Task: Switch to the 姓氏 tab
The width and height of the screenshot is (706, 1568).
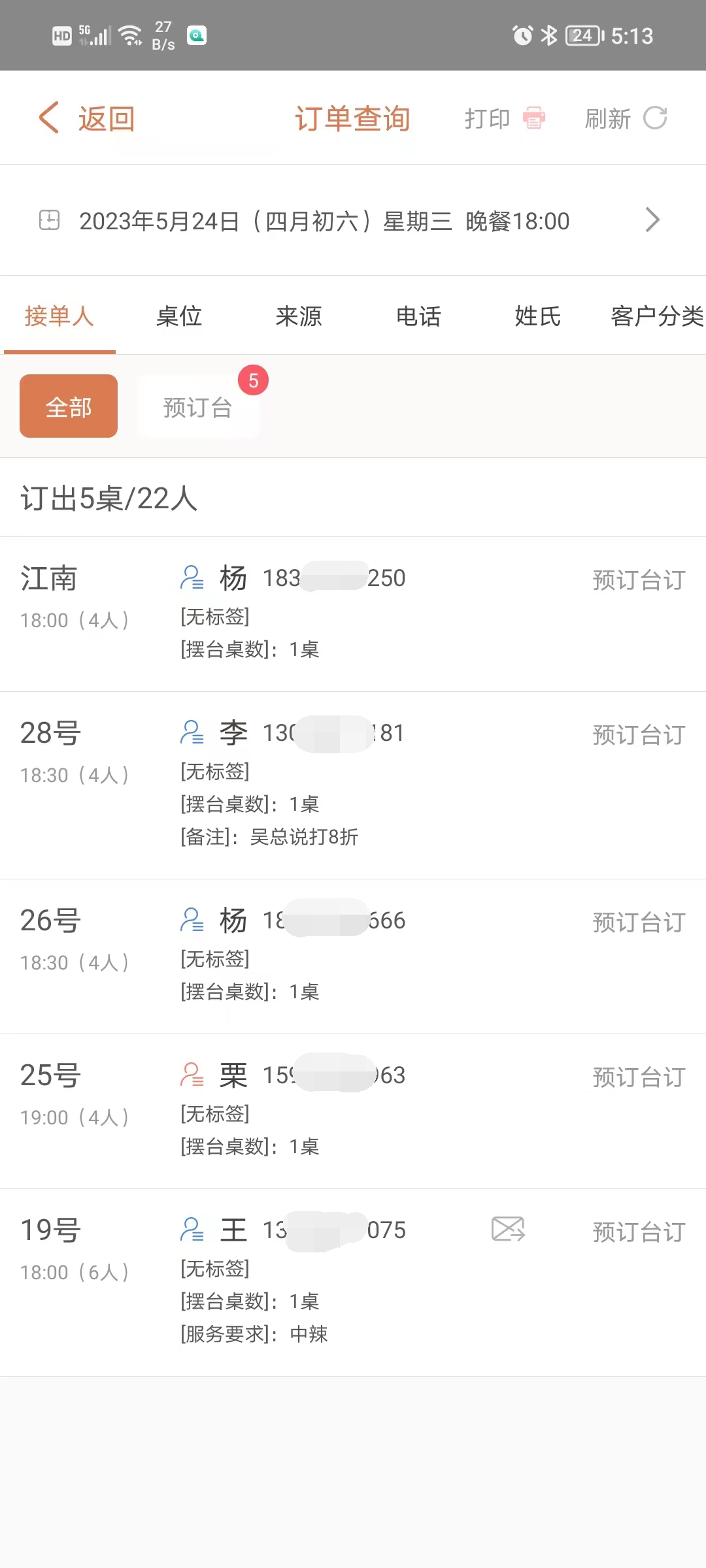Action: 537,316
